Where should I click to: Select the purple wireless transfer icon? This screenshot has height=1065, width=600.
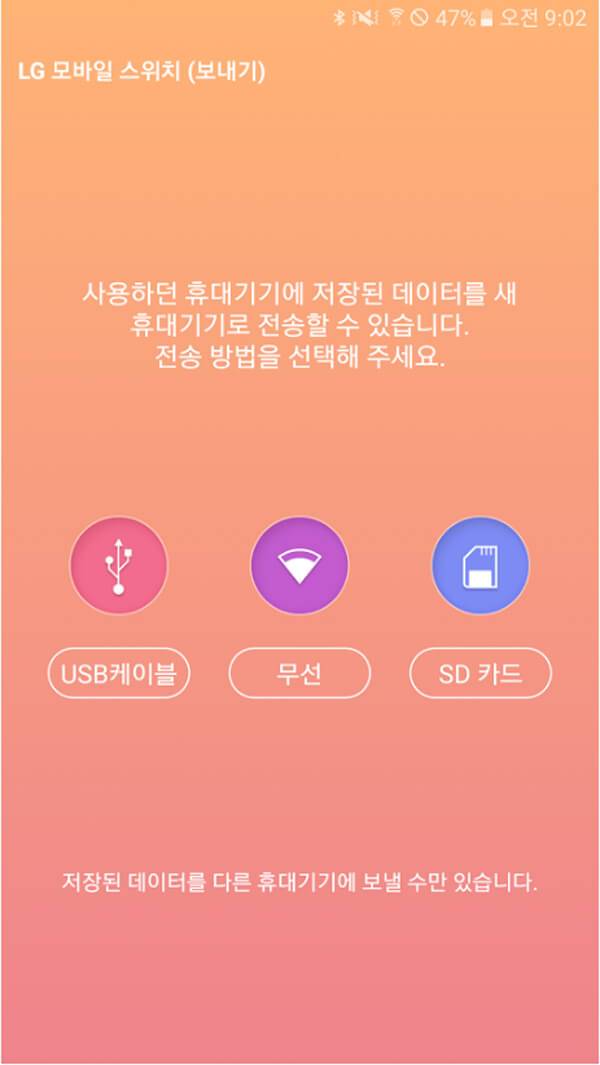pyautogui.click(x=299, y=567)
